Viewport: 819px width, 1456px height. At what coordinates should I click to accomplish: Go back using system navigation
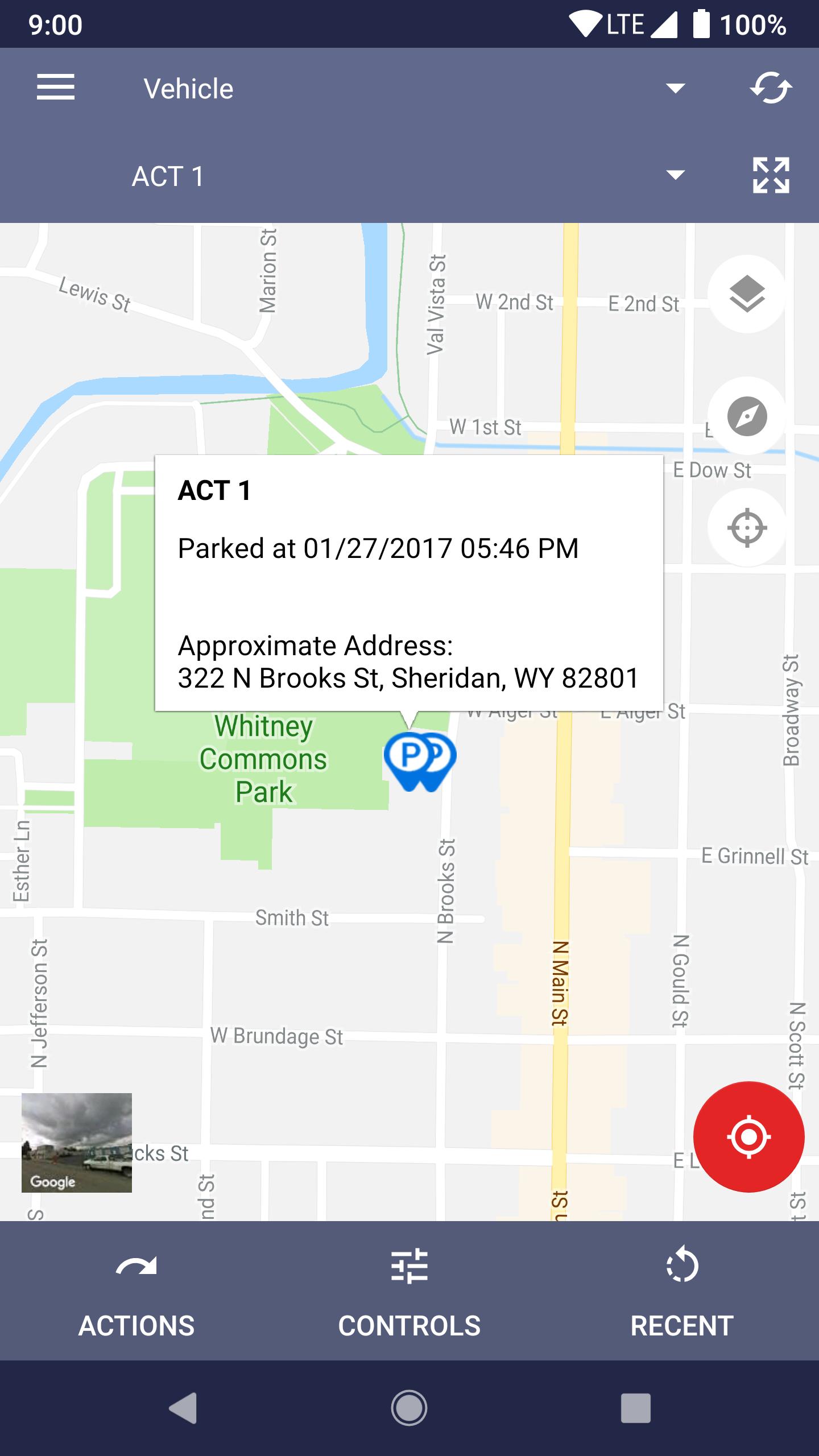183,1408
